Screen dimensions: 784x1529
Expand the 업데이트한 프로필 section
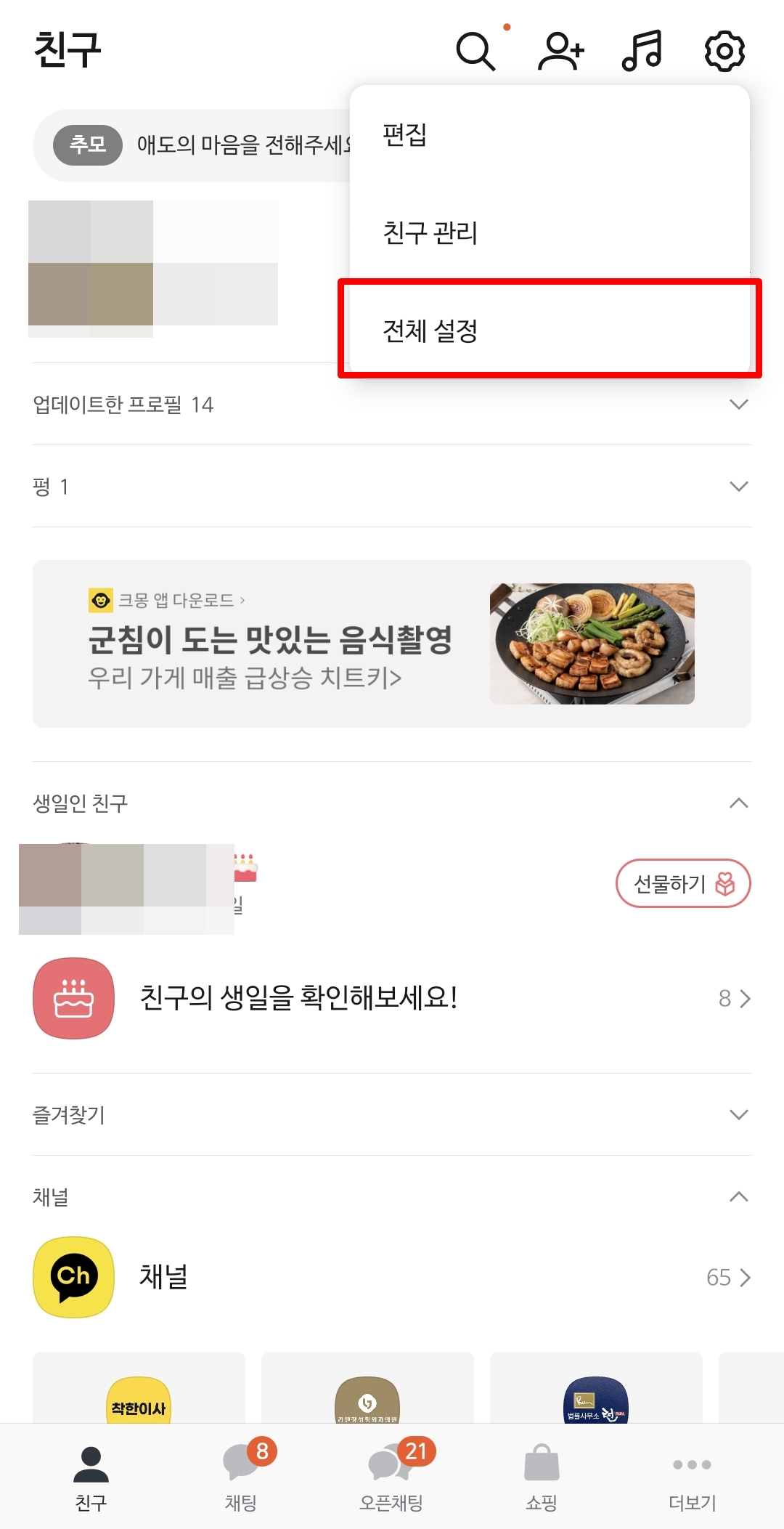pyautogui.click(x=738, y=405)
